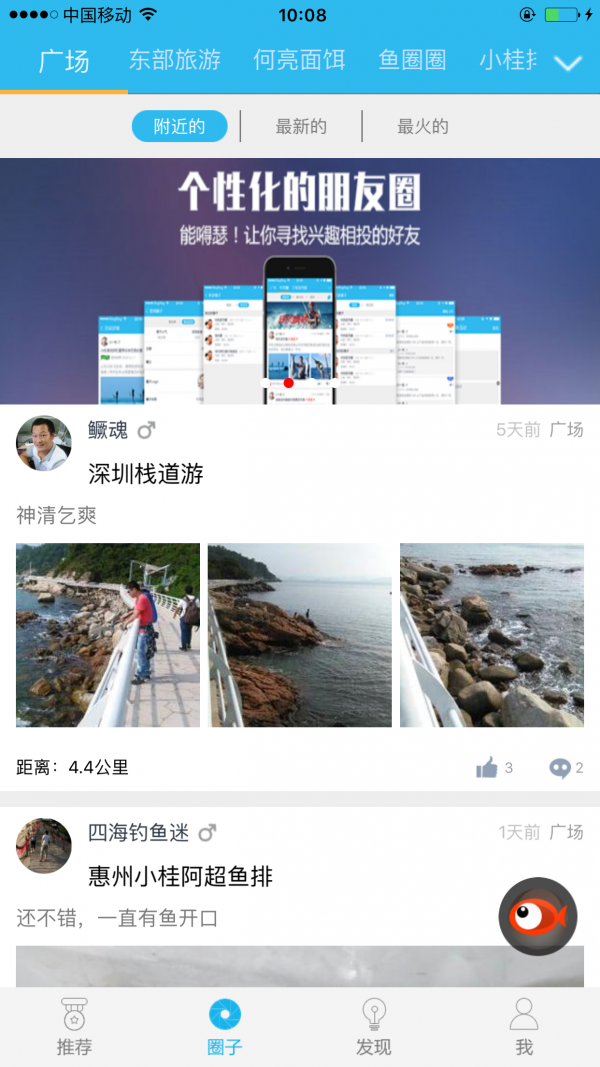
Task: Expand the channel list dropdown arrow
Action: click(567, 62)
